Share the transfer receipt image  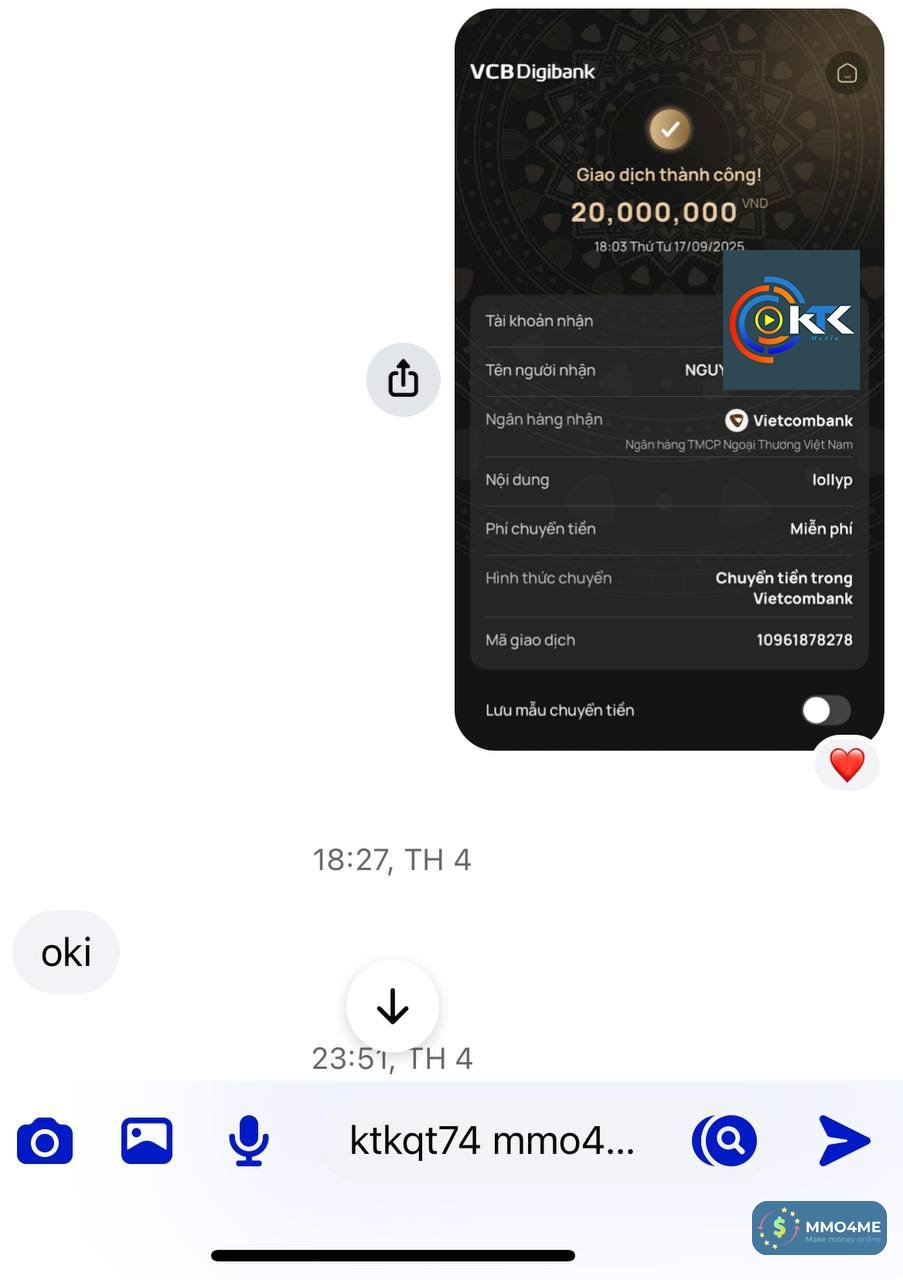tap(403, 379)
